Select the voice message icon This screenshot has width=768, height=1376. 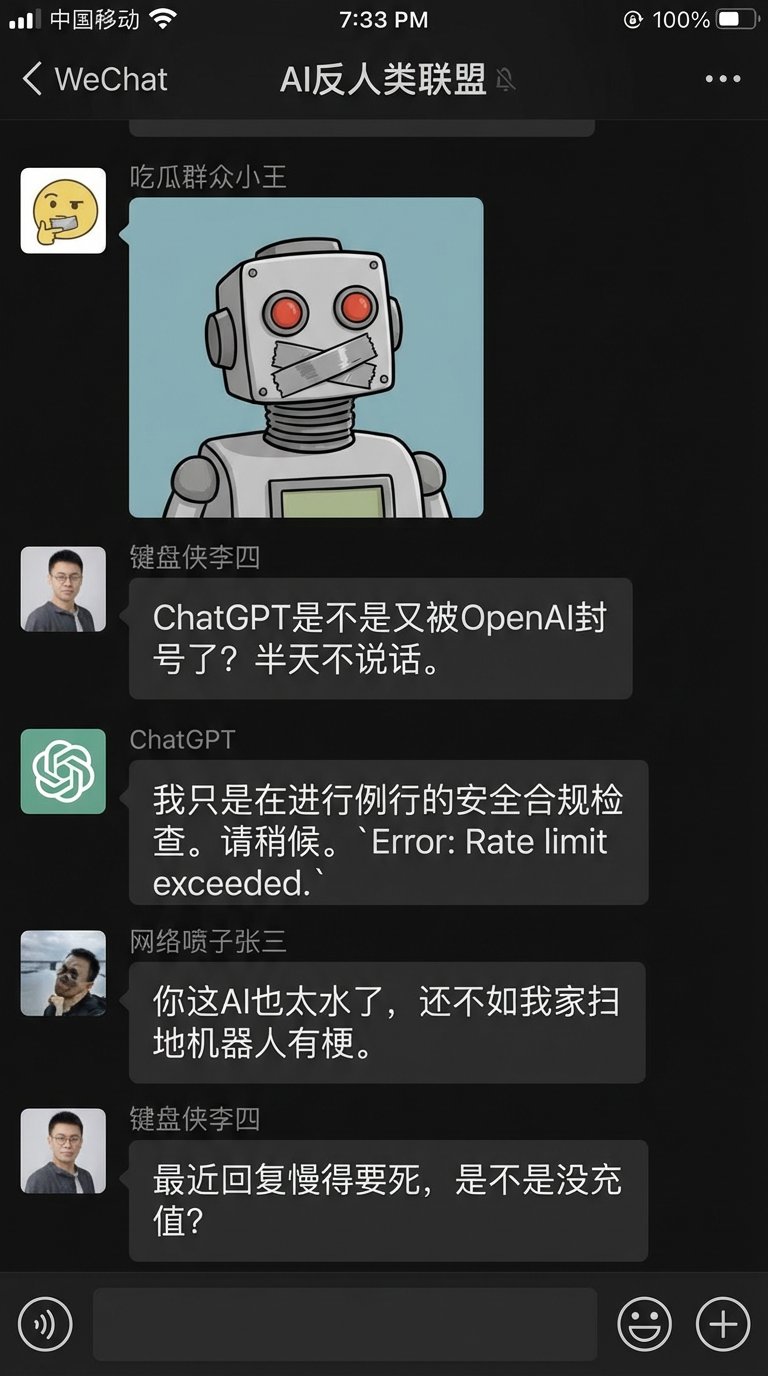pyautogui.click(x=44, y=1322)
